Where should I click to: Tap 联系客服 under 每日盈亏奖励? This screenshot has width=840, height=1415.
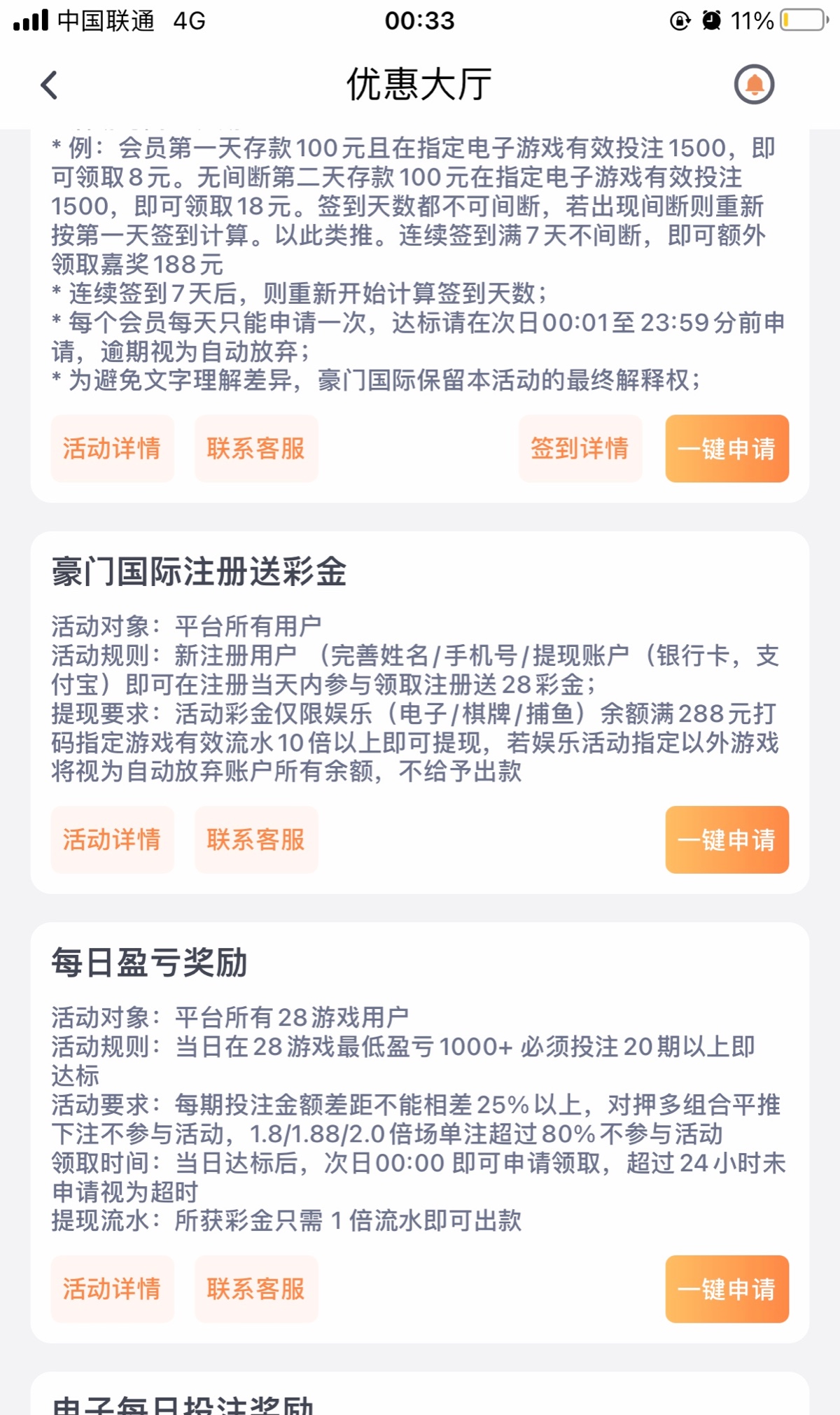pos(256,1289)
